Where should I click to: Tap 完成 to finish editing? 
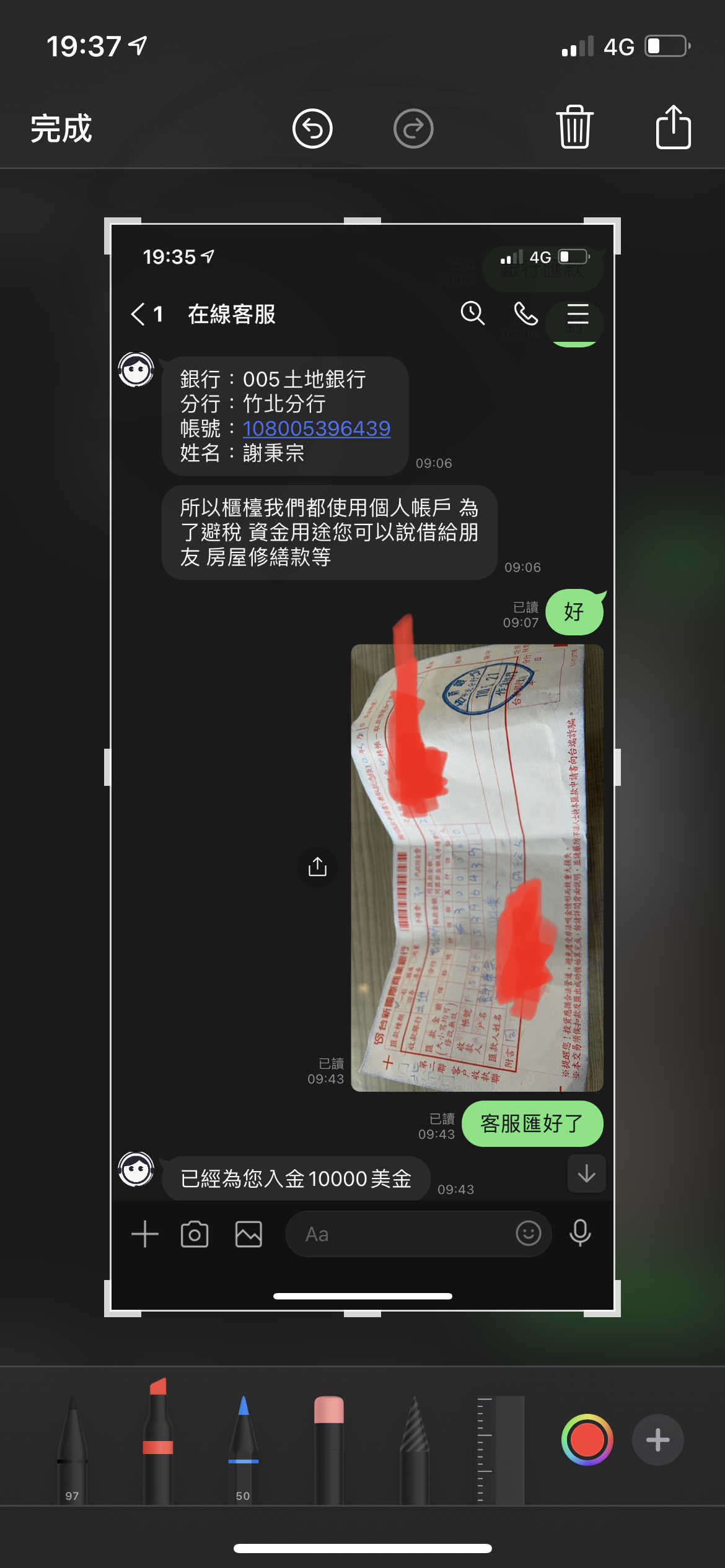tap(61, 129)
